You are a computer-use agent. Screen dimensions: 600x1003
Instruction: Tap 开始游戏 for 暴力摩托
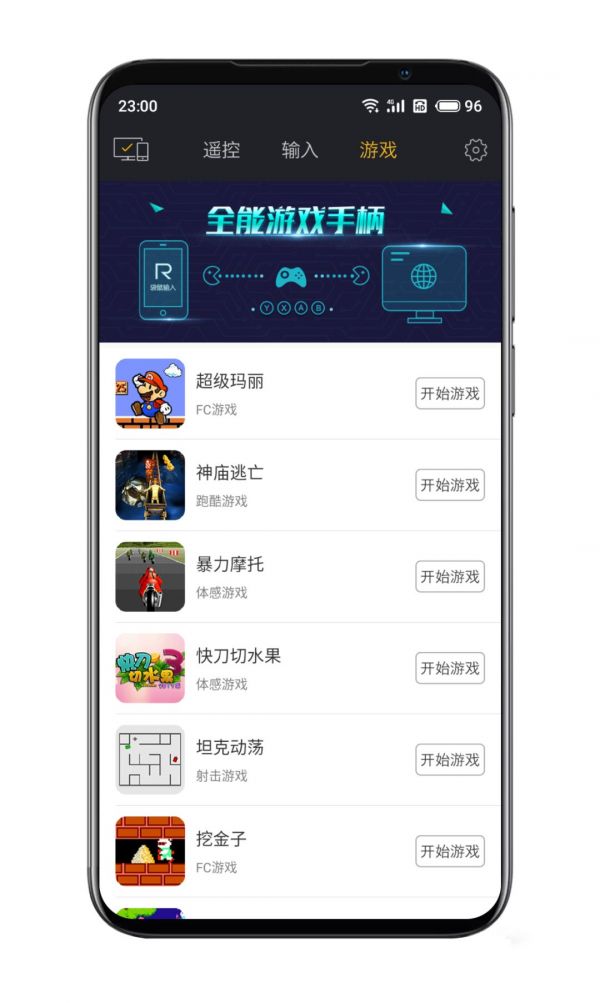(x=450, y=576)
